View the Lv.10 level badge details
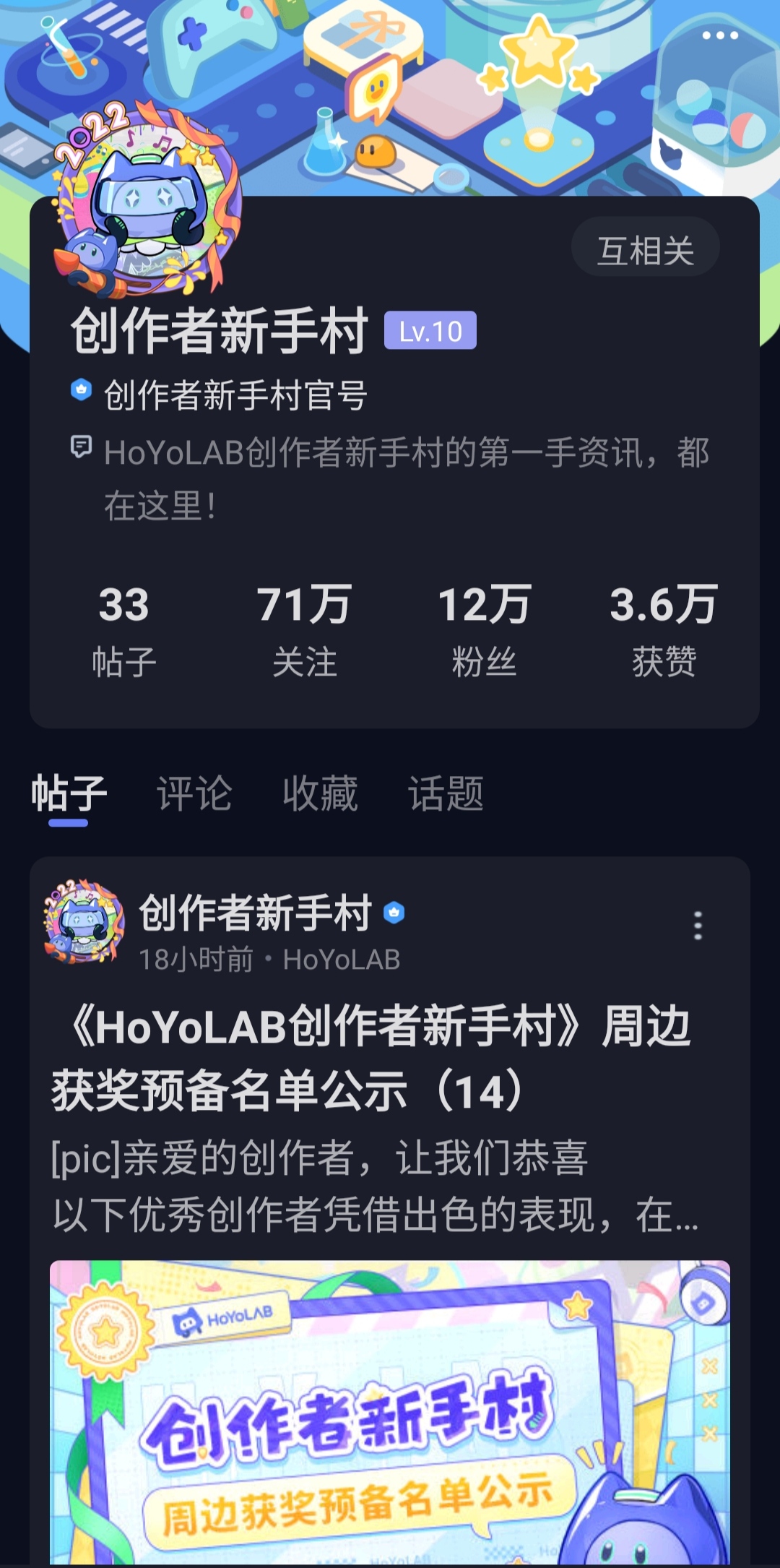Image resolution: width=780 pixels, height=1568 pixels. coord(430,331)
